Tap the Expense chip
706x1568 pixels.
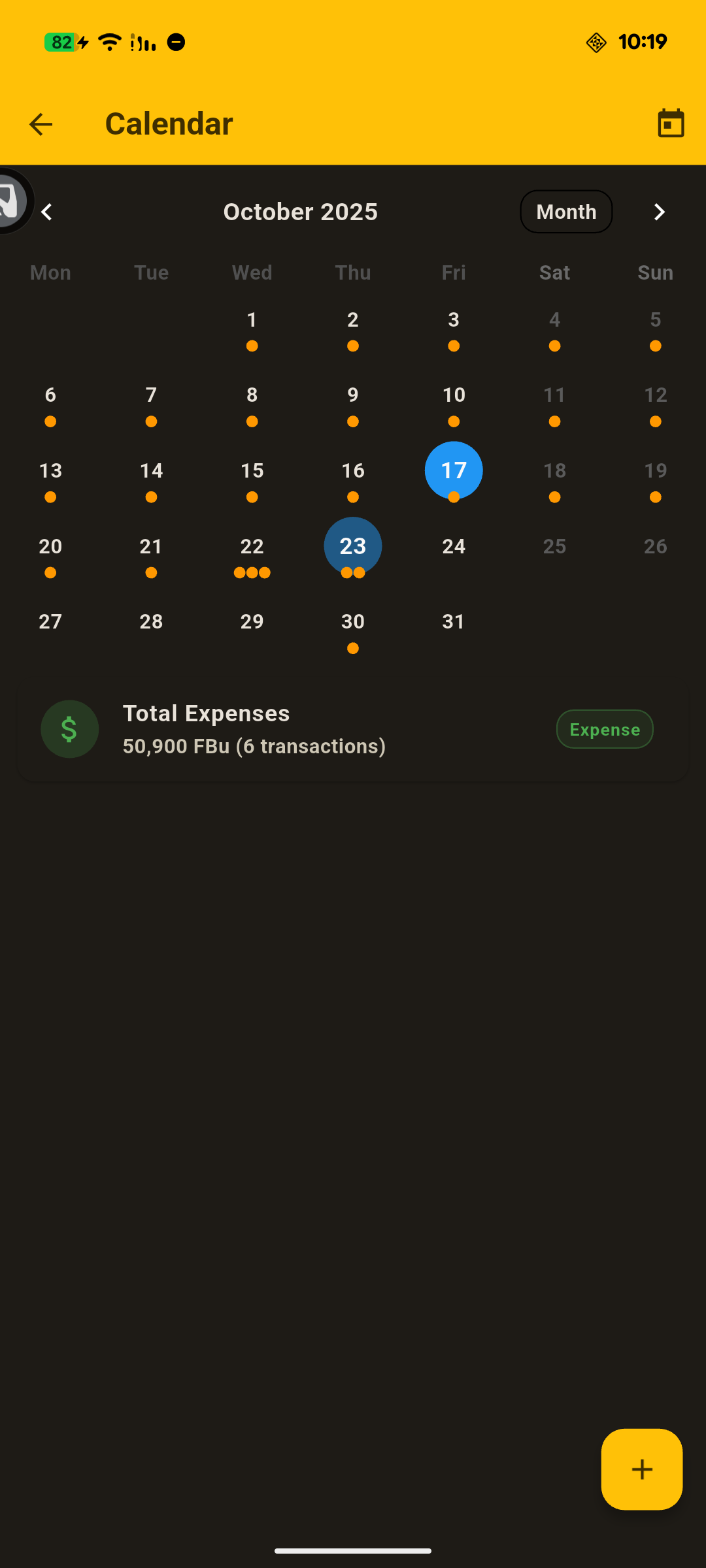pyautogui.click(x=605, y=729)
